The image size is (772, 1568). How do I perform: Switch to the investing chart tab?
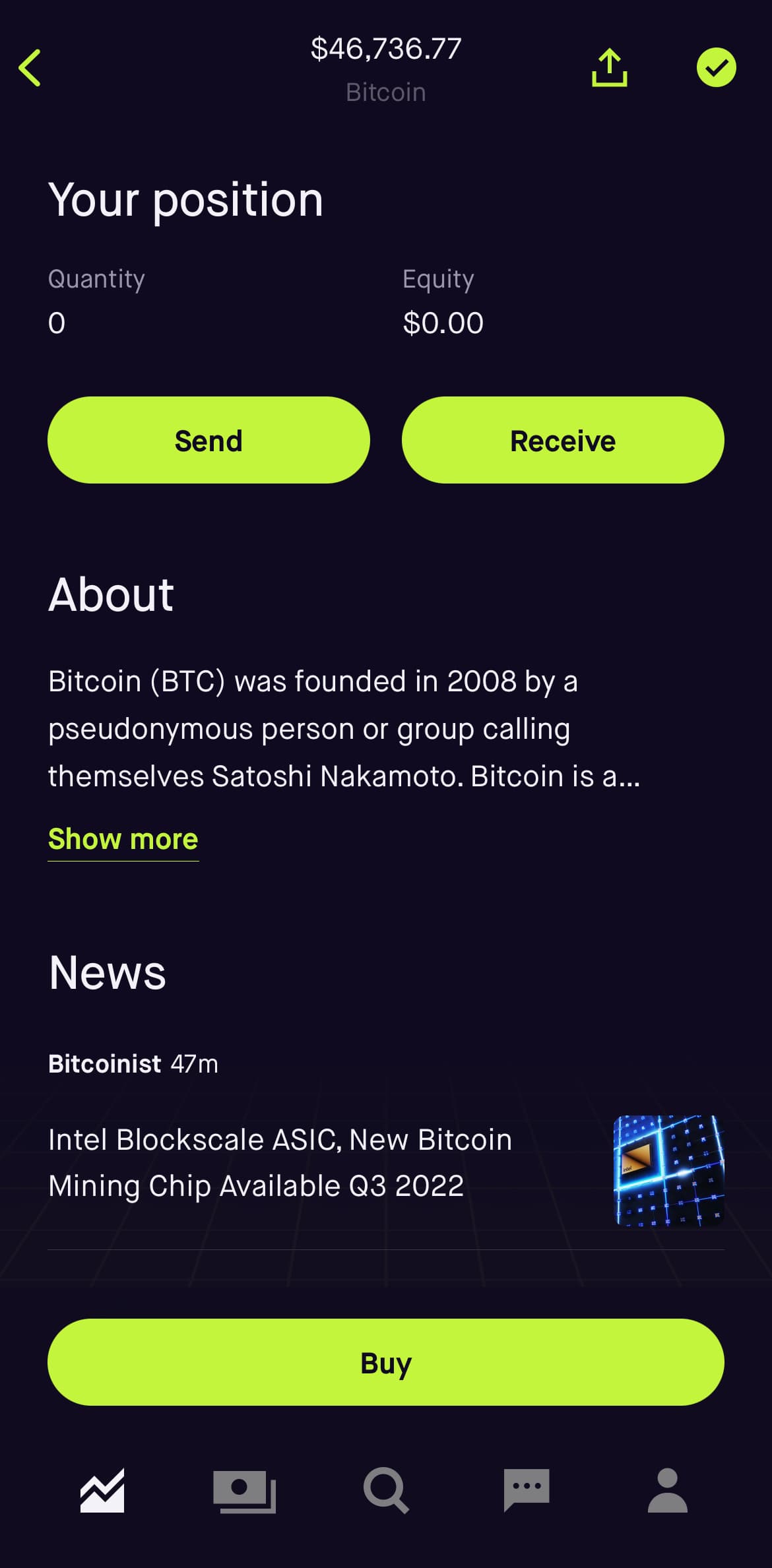tap(102, 1490)
